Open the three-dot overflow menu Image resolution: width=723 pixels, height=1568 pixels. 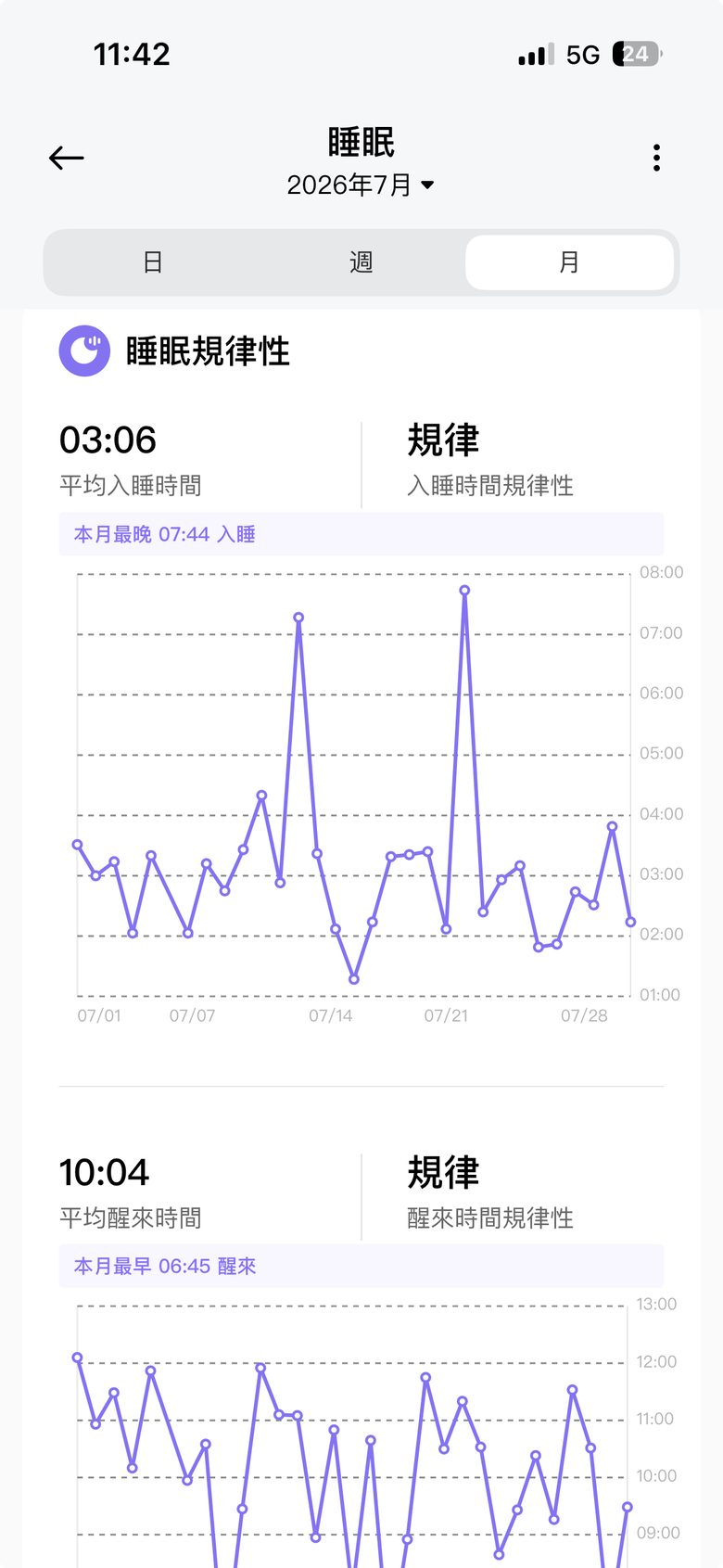[656, 158]
